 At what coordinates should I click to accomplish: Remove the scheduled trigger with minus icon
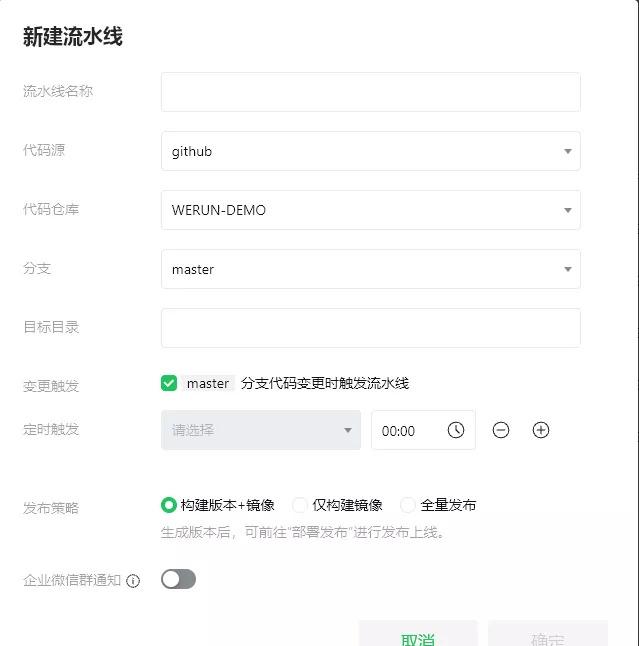click(x=501, y=430)
